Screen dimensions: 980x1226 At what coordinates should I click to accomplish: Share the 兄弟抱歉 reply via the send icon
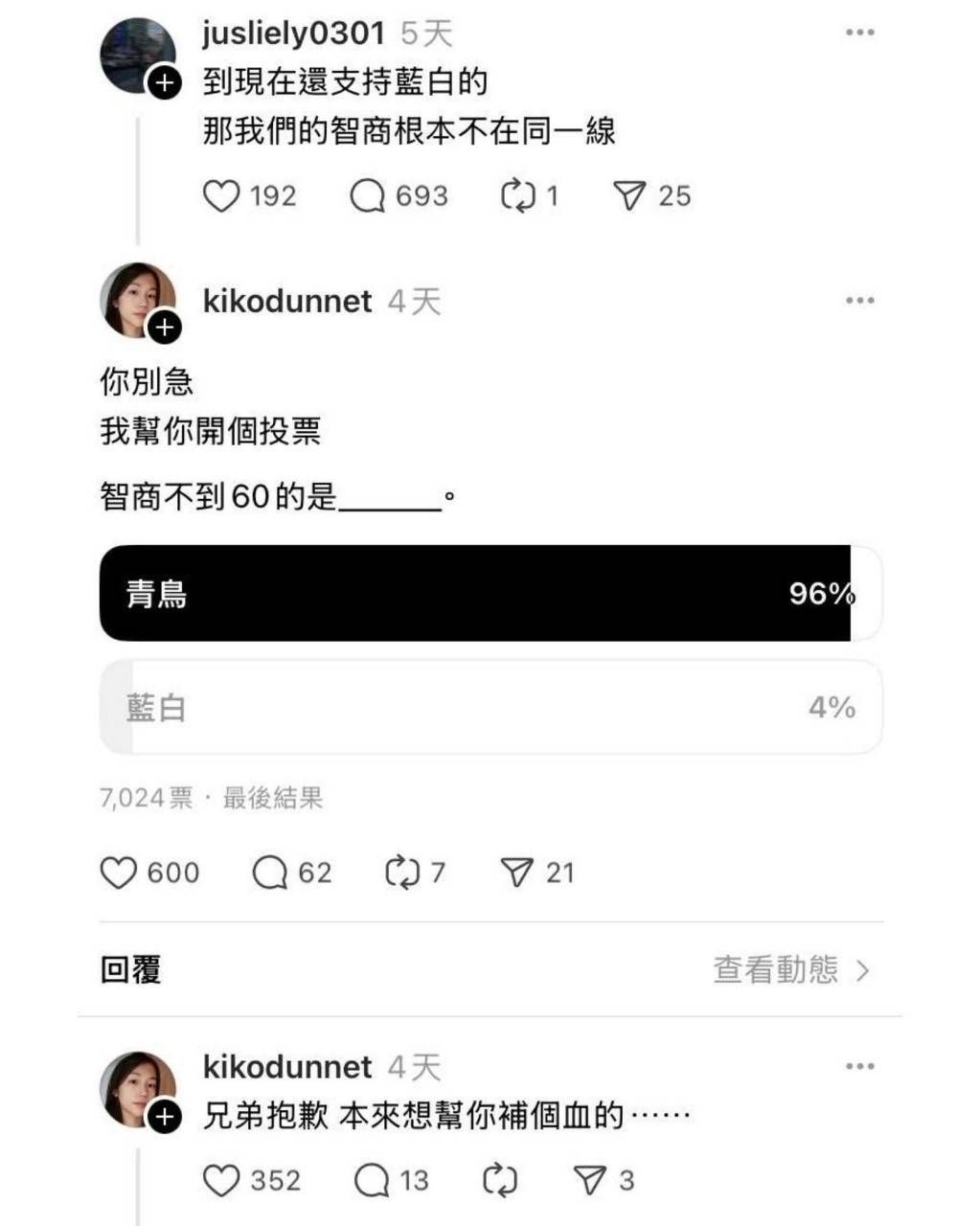click(x=589, y=1180)
